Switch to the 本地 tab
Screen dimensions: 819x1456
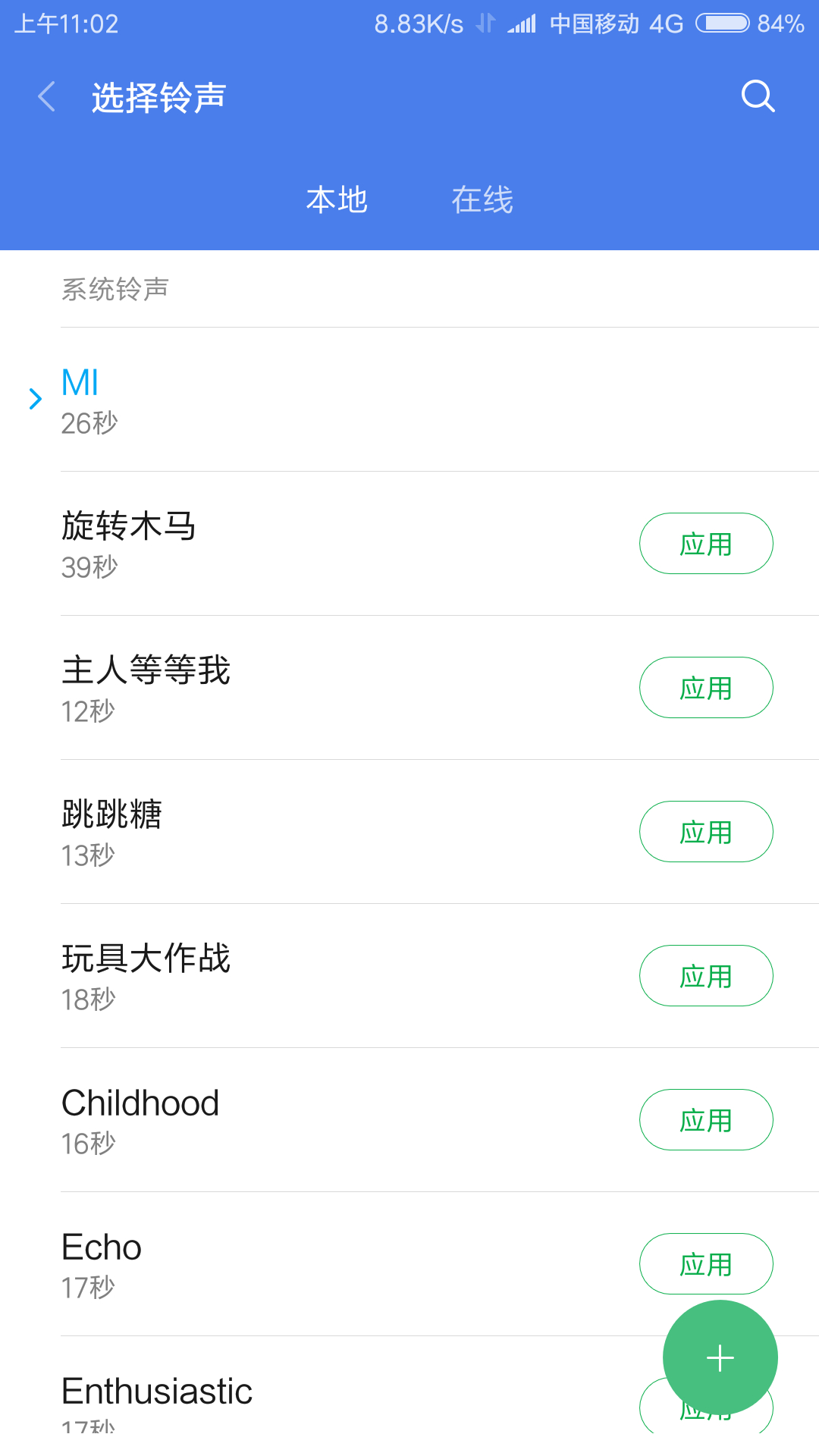(x=337, y=200)
